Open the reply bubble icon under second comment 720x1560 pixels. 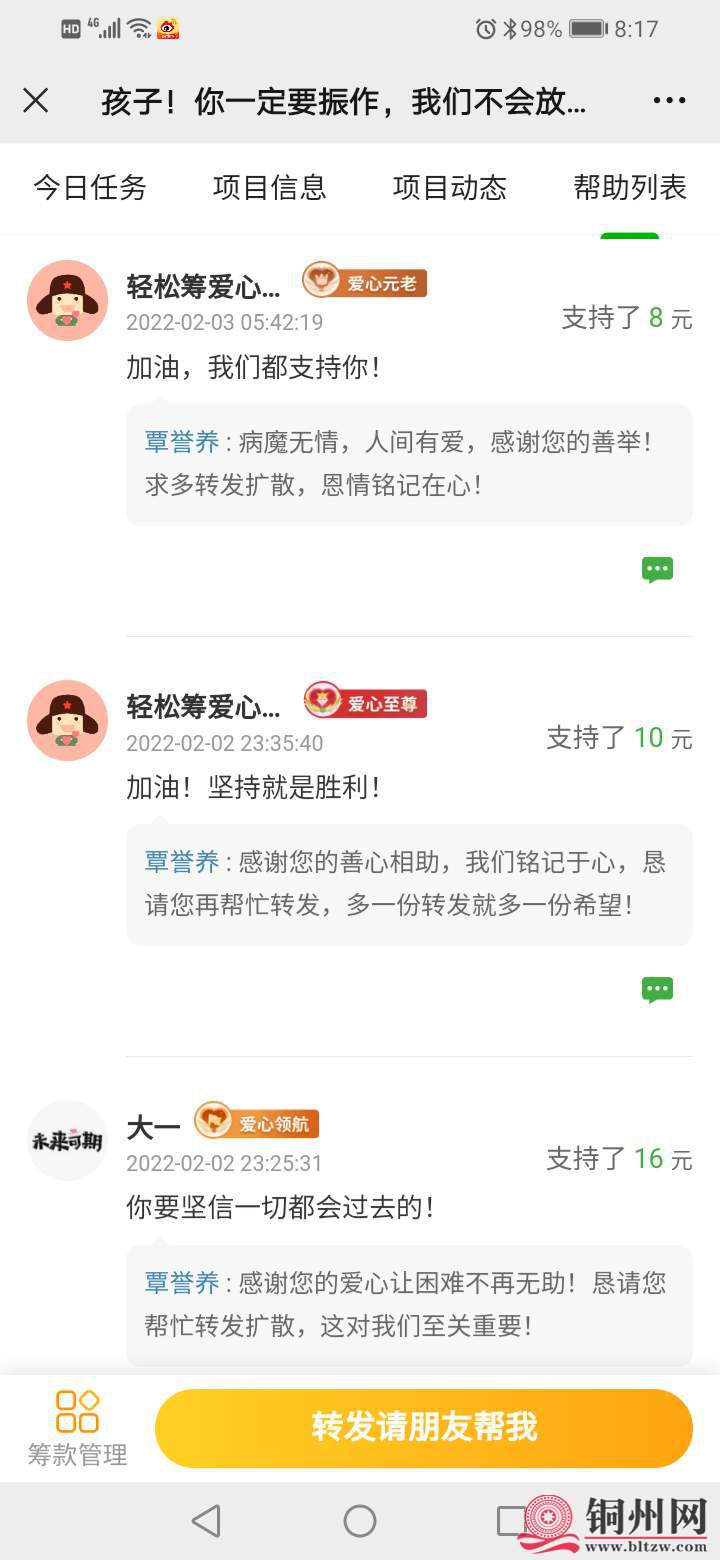pos(657,988)
